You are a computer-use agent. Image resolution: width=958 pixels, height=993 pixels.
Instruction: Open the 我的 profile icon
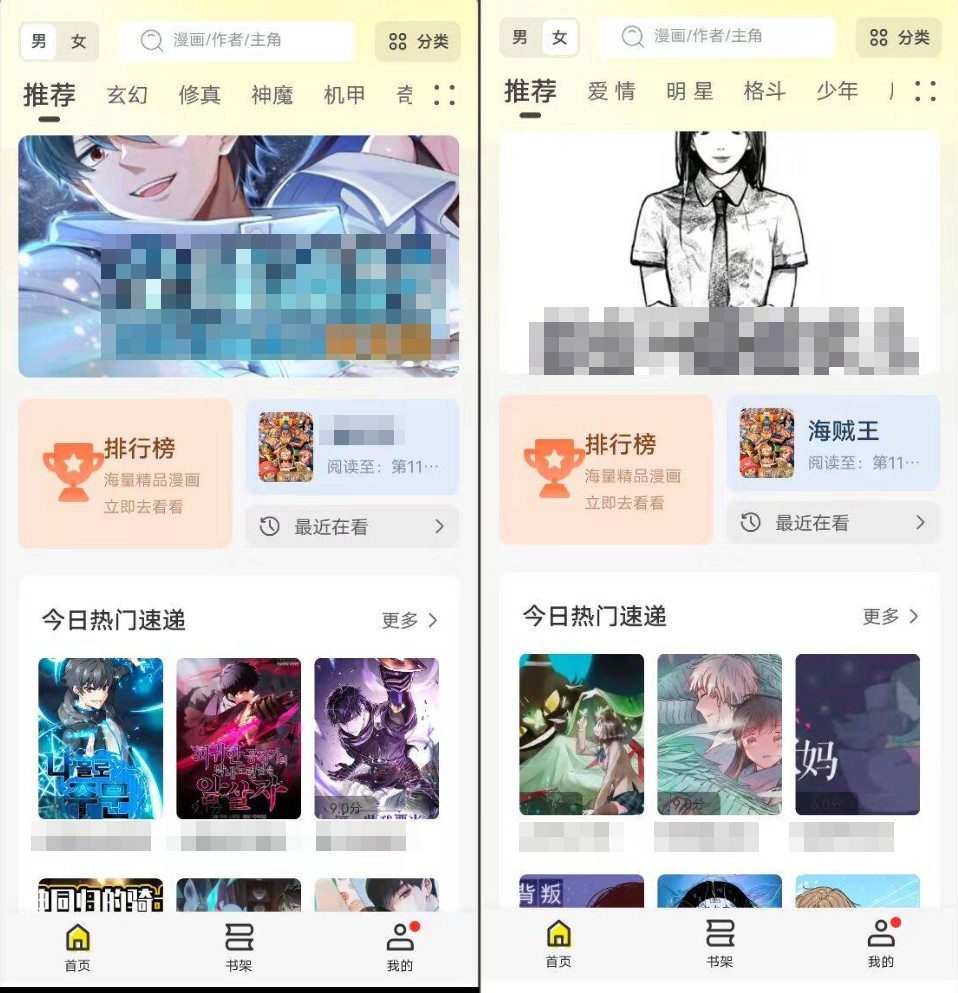click(399, 938)
